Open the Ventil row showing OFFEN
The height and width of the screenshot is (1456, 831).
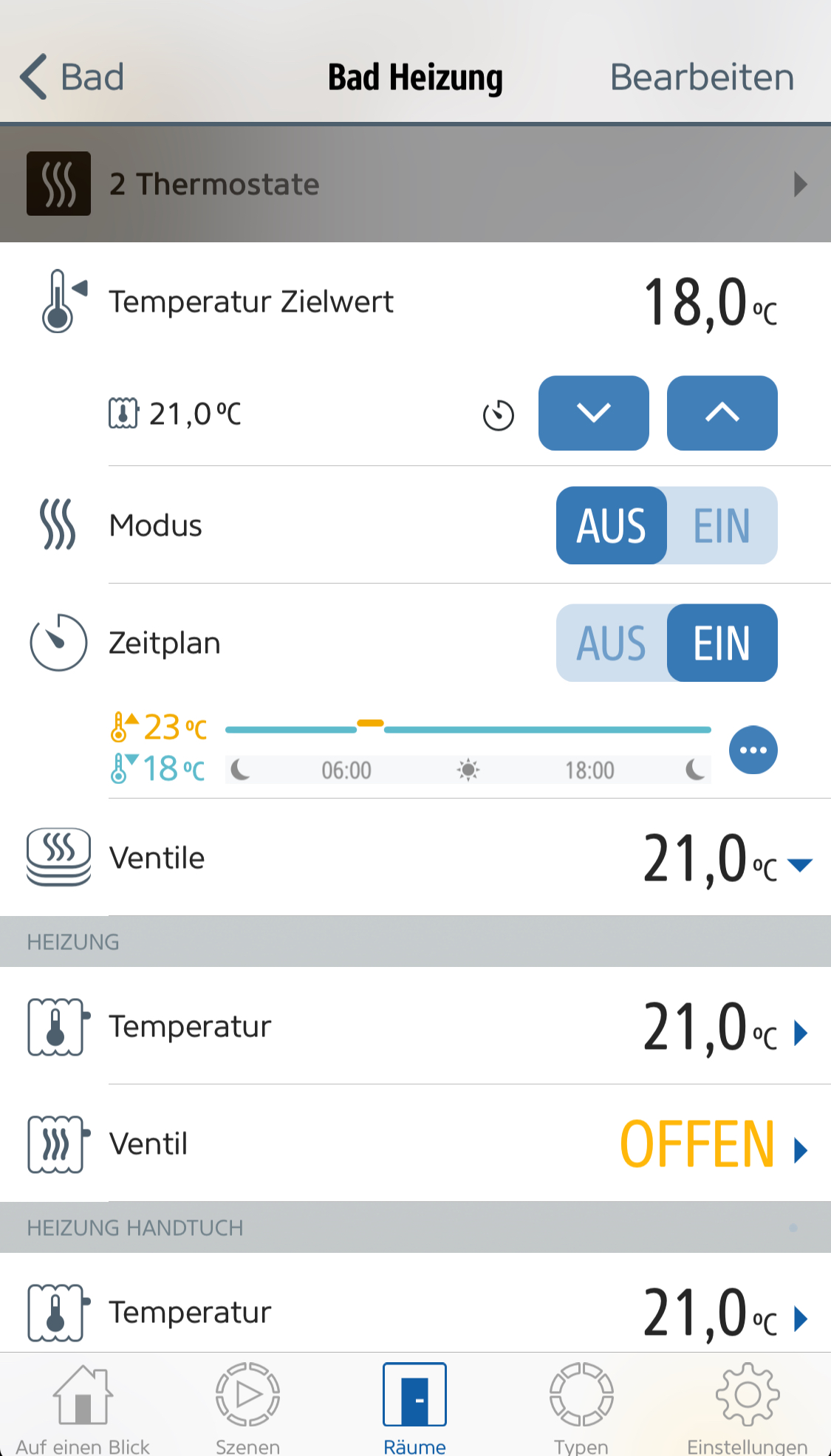point(415,1144)
